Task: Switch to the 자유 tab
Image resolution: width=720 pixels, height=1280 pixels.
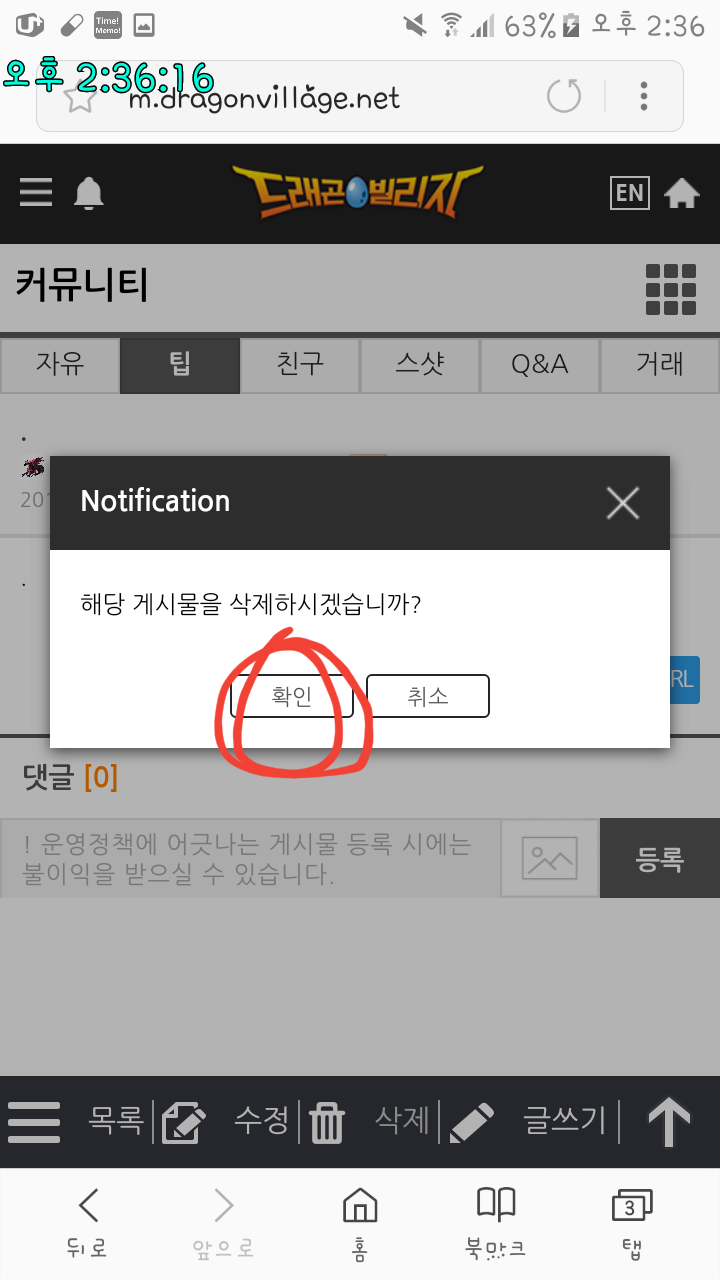Action: tap(60, 365)
